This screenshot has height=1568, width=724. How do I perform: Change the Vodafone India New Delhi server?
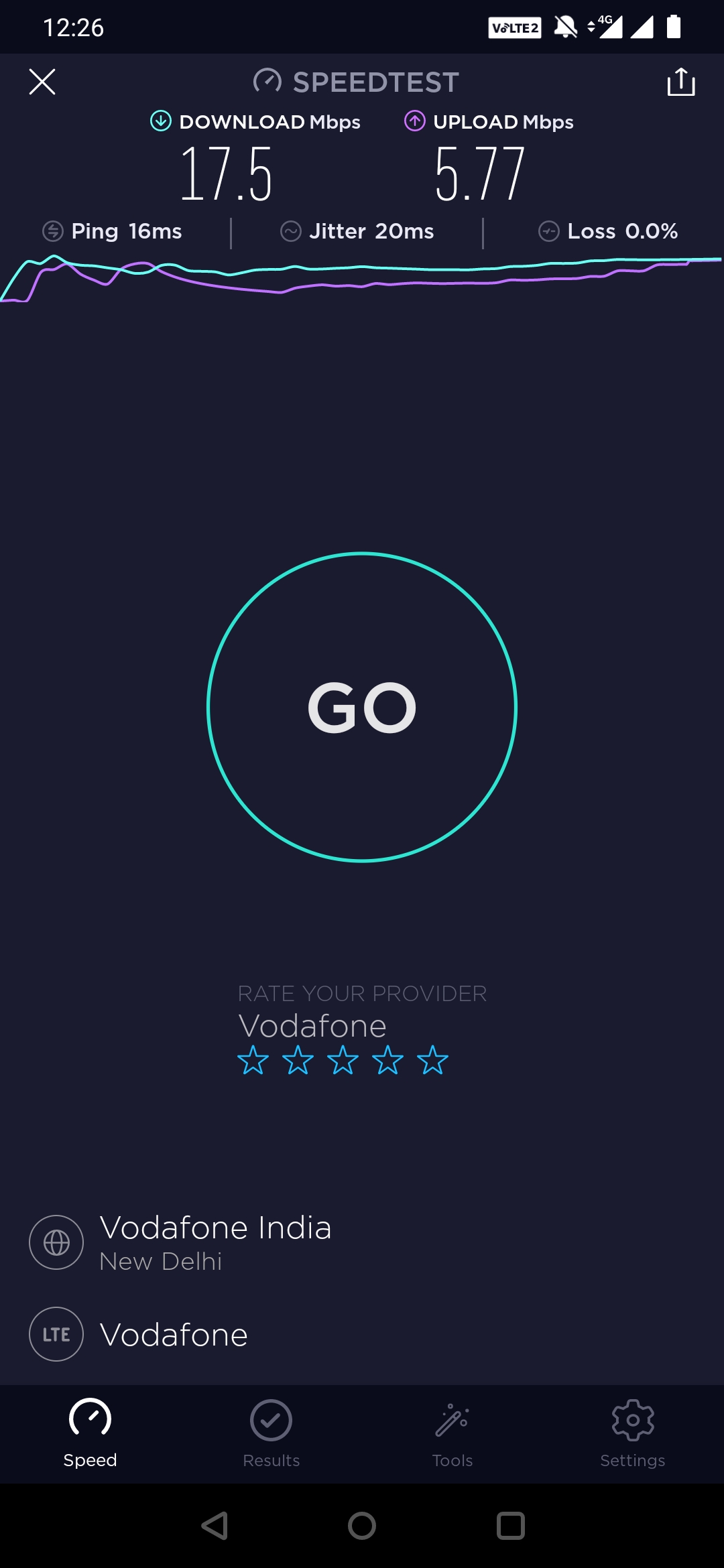pyautogui.click(x=215, y=1242)
